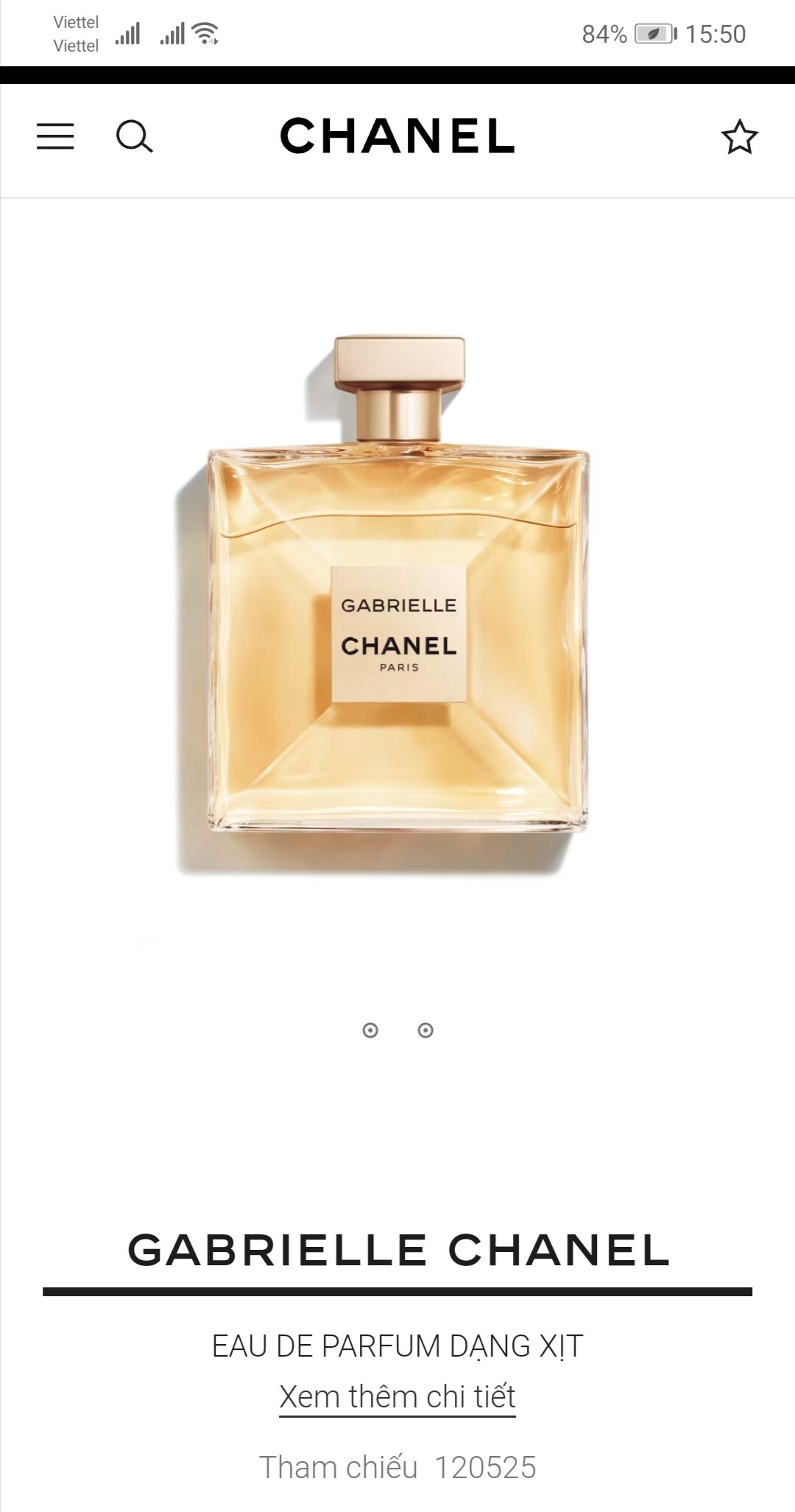Open the favorites star in header
The width and height of the screenshot is (795, 1512).
pyautogui.click(x=739, y=137)
